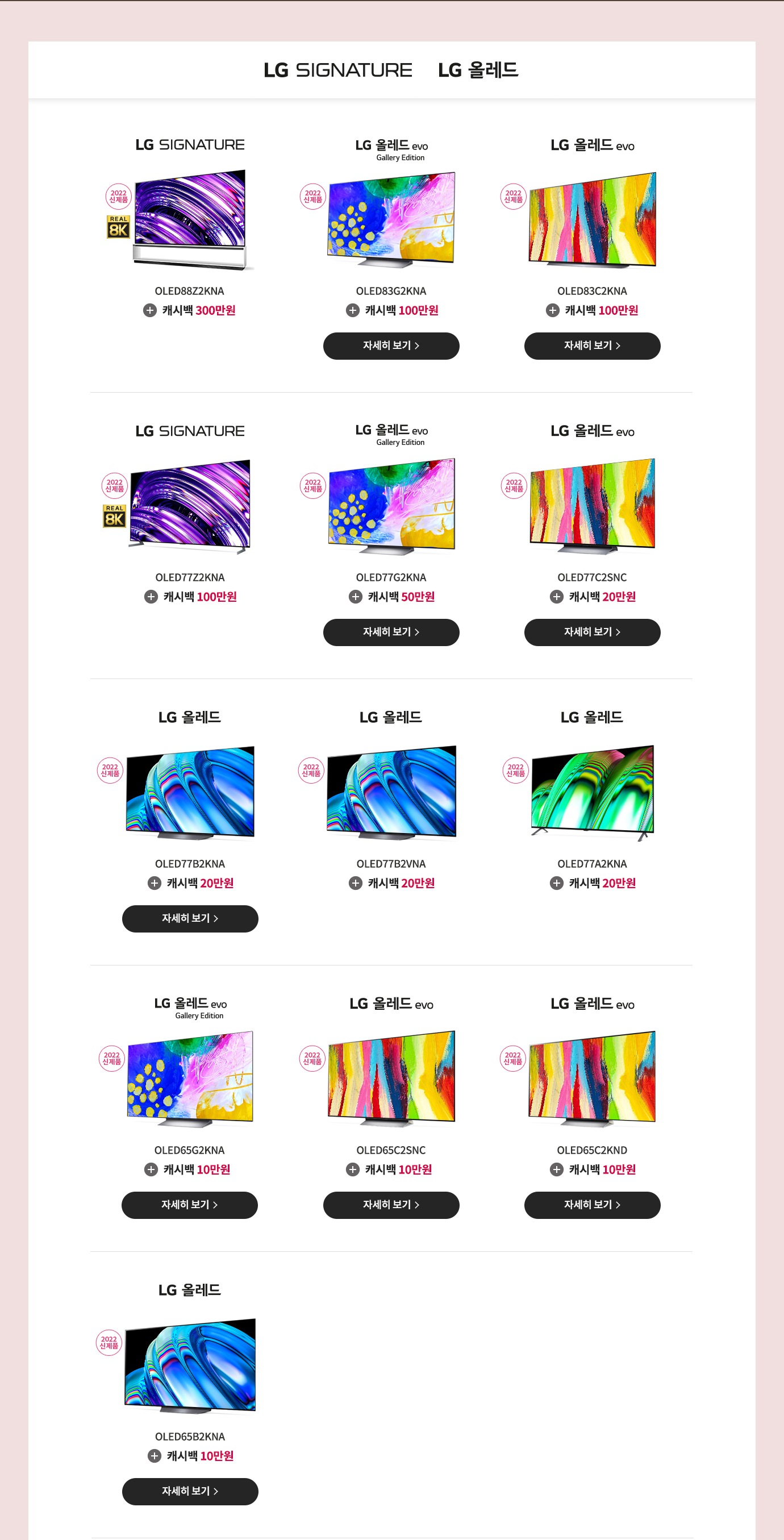Tap 자세히 보기 under OLED77B2KNA
Image resolution: width=784 pixels, height=1540 pixels.
coord(190,918)
